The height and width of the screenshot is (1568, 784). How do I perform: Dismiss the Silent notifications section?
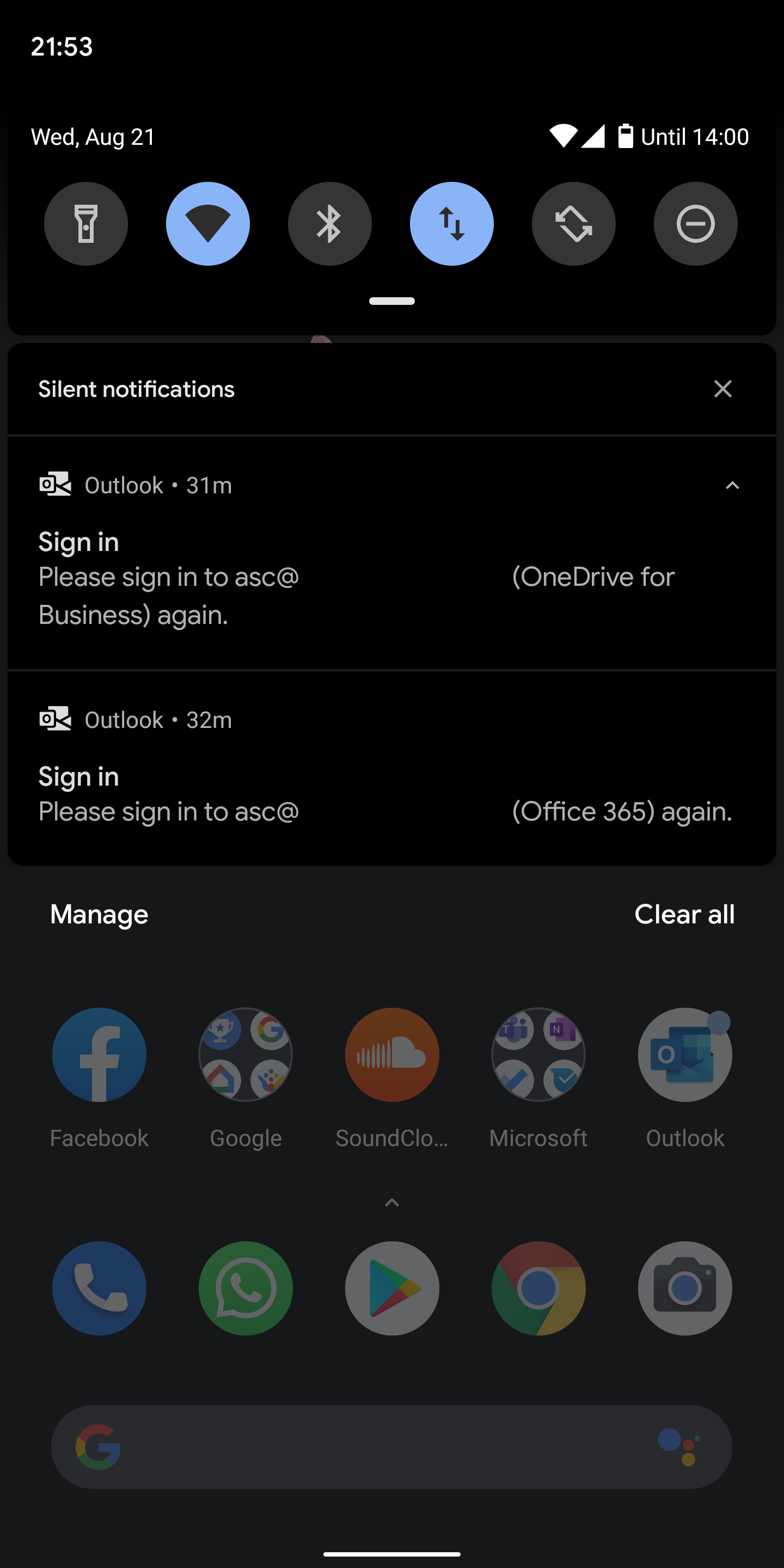click(722, 389)
